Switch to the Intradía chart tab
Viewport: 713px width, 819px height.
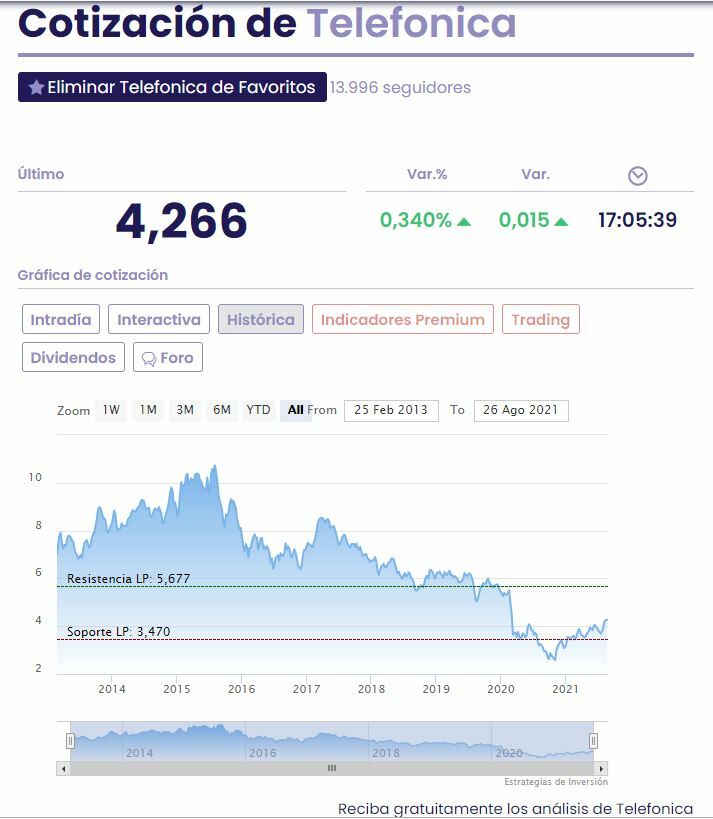[x=61, y=320]
